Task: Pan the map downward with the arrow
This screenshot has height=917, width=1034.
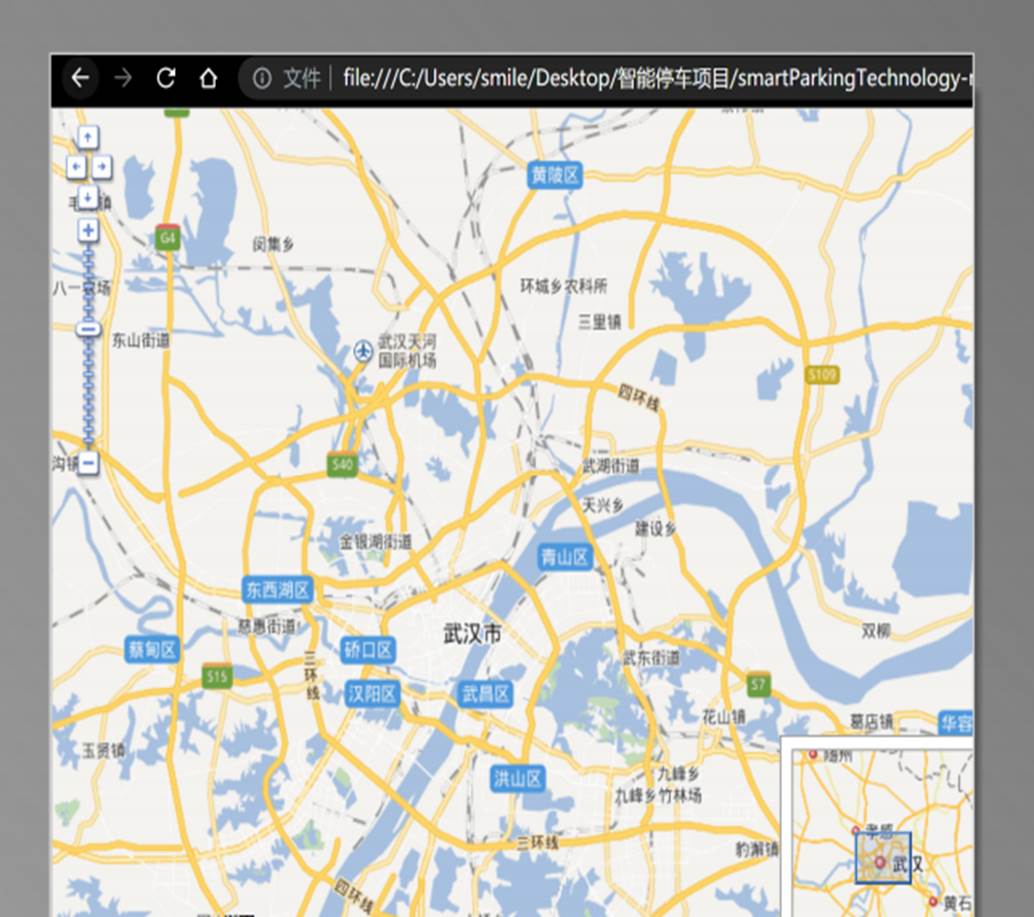Action: click(x=88, y=196)
